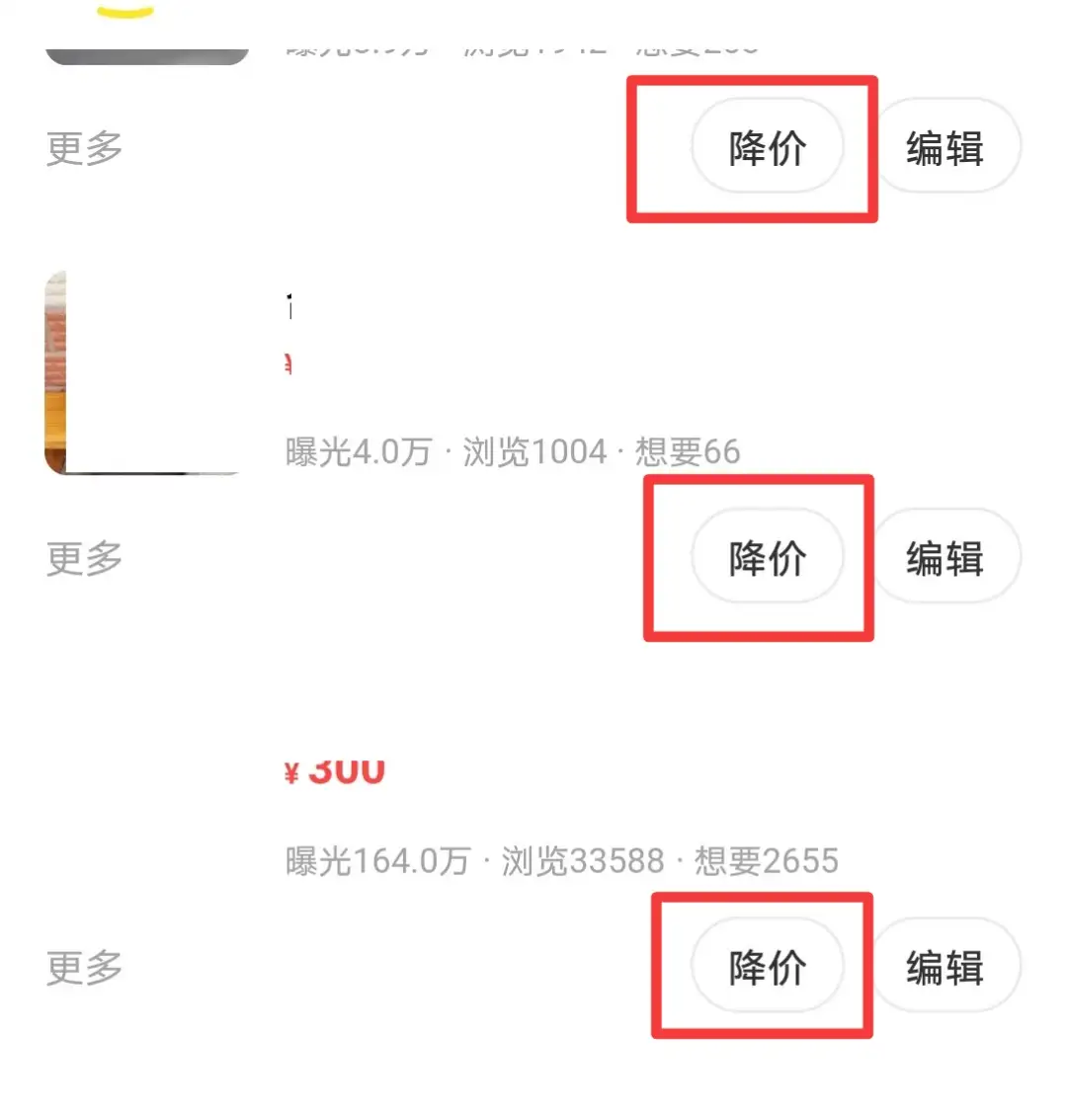The width and height of the screenshot is (1067, 1120).
Task: Tap 浏览1004 stat on the second listing
Action: click(x=539, y=451)
